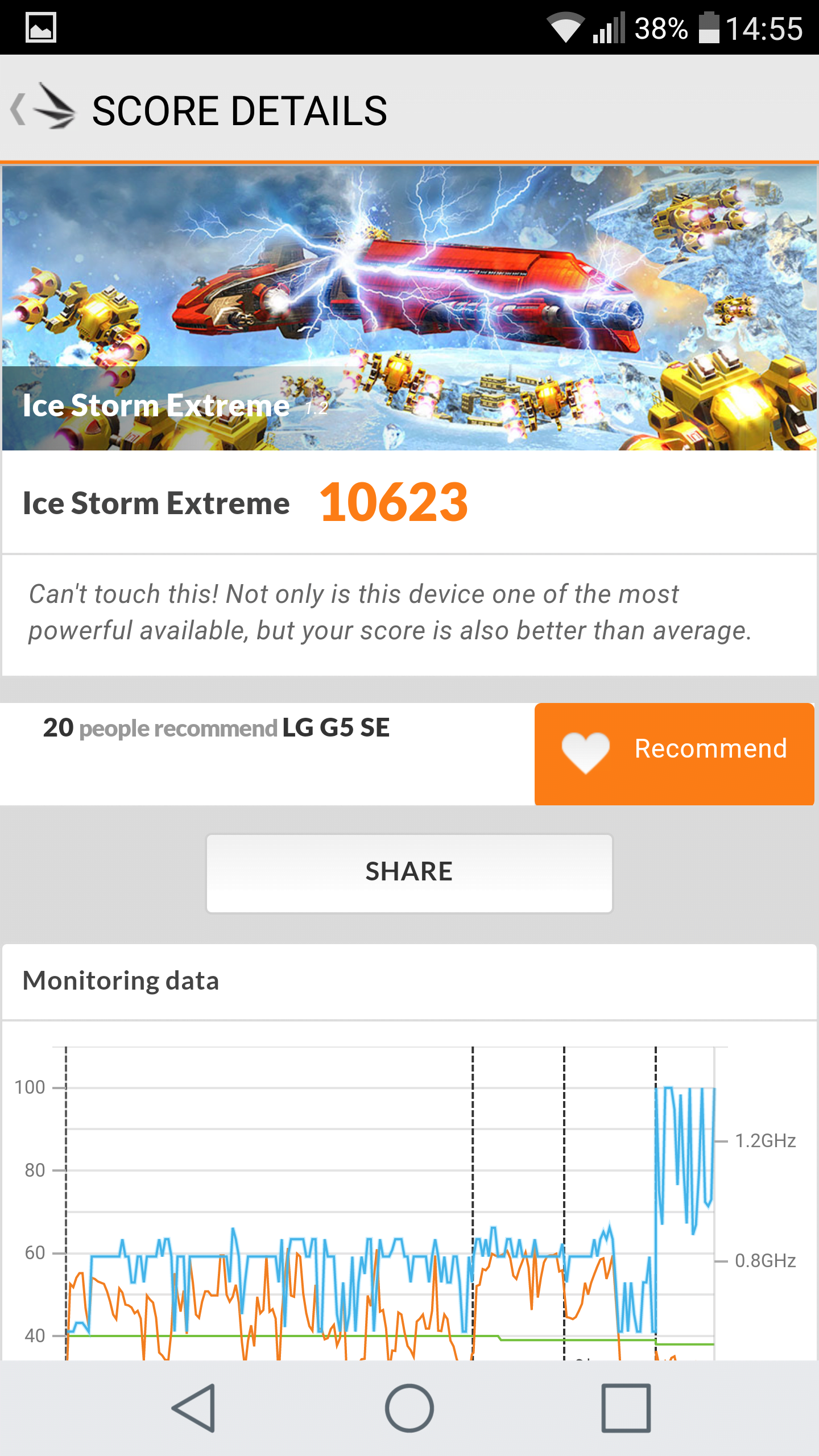819x1456 pixels.
Task: Share the Ice Storm Extreme score
Action: click(x=409, y=873)
